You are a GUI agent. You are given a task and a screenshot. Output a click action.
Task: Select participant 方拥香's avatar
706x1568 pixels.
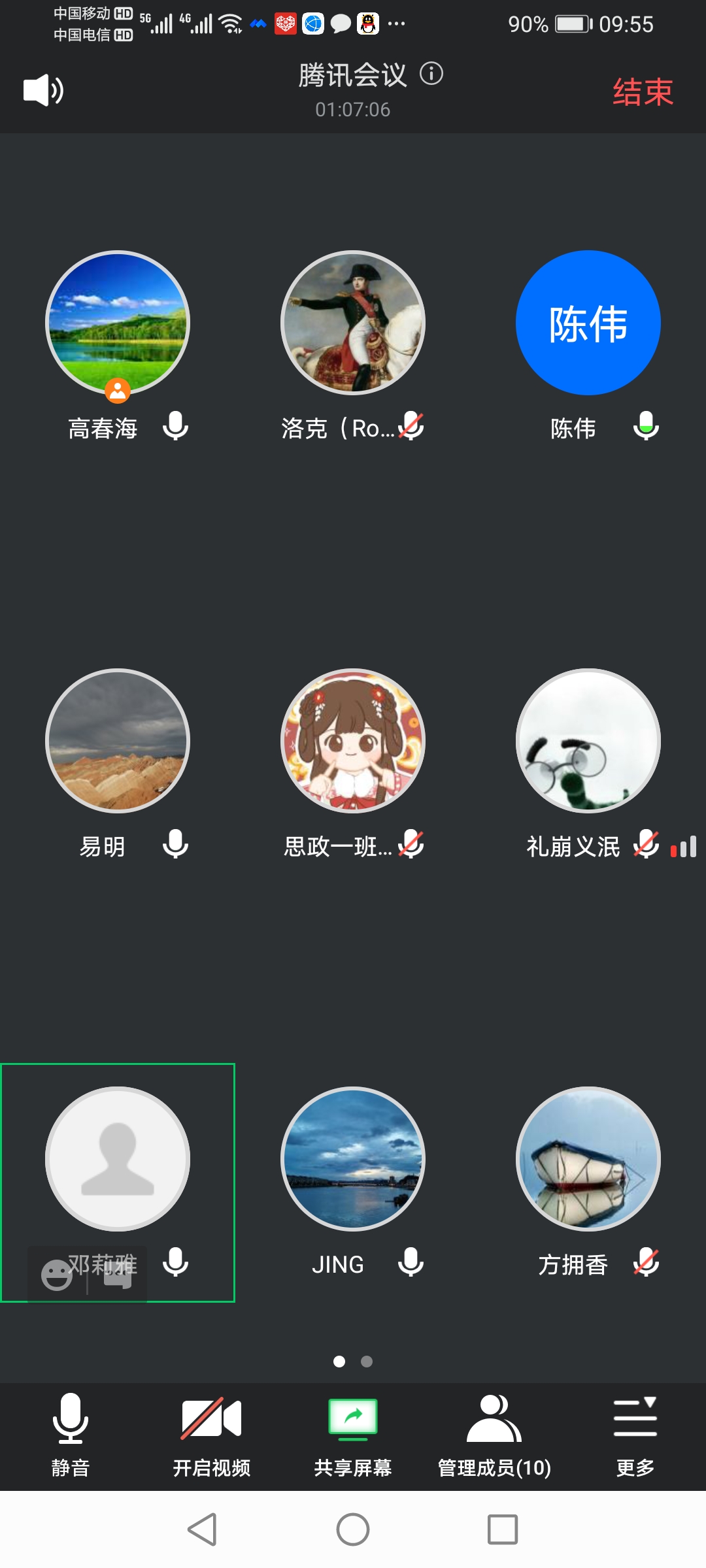[588, 1159]
